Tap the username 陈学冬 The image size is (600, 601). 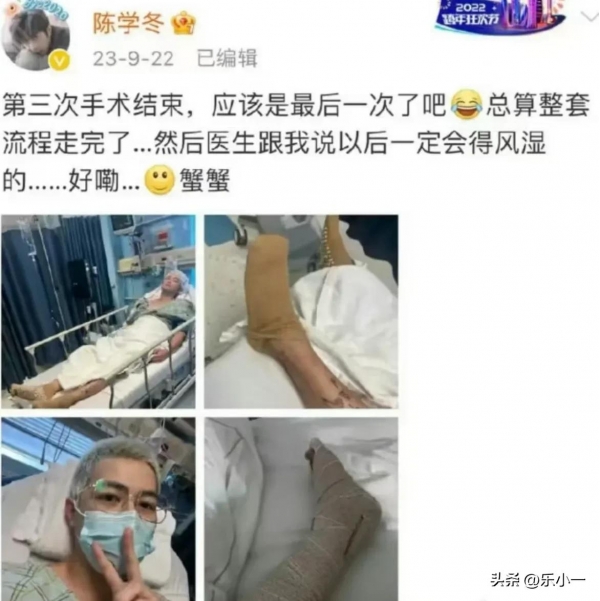click(x=121, y=23)
